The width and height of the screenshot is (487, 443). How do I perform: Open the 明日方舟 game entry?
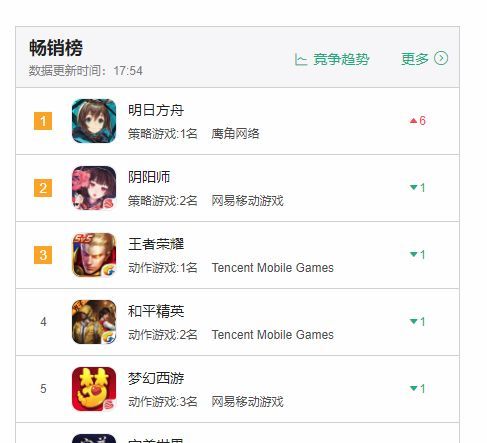(x=237, y=121)
